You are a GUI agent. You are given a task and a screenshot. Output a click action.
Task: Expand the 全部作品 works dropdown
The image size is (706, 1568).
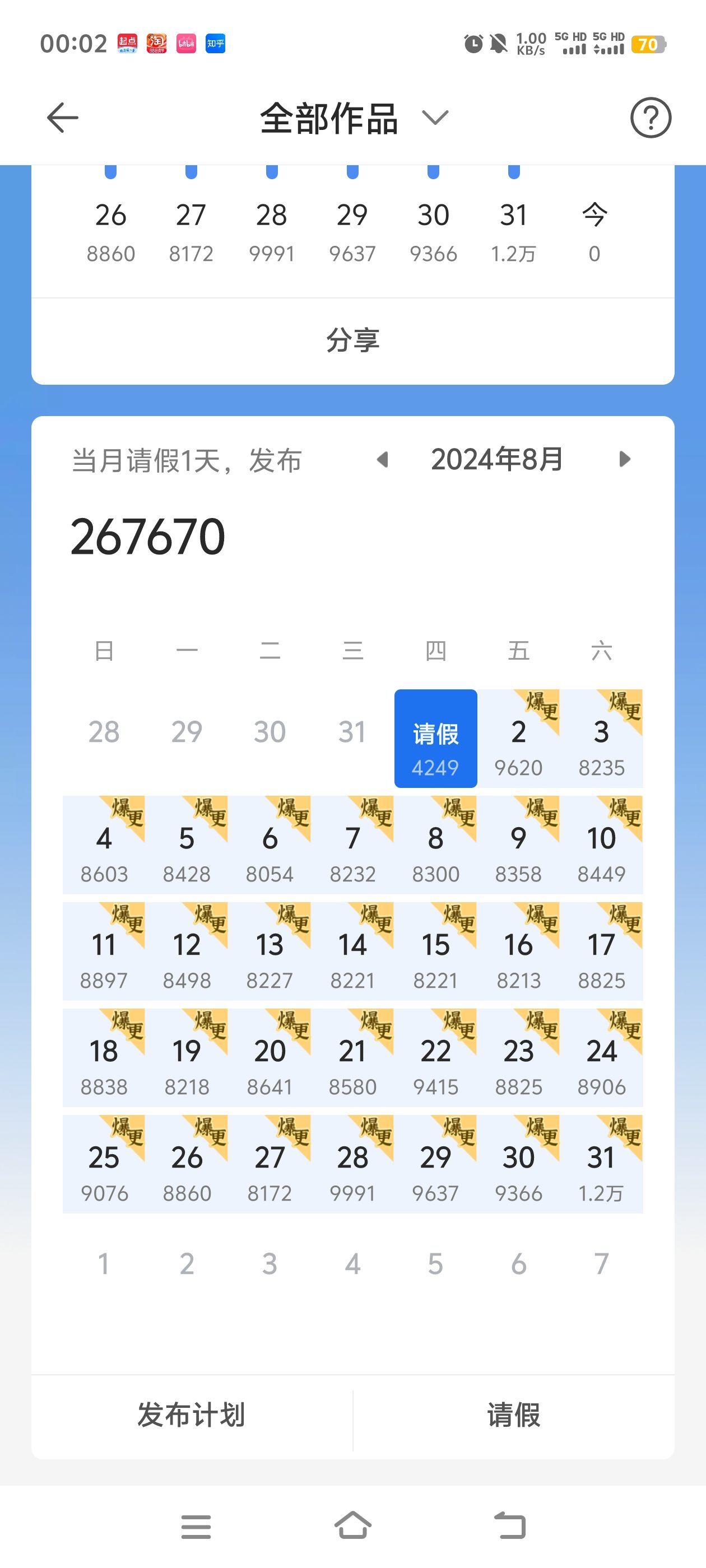click(354, 118)
